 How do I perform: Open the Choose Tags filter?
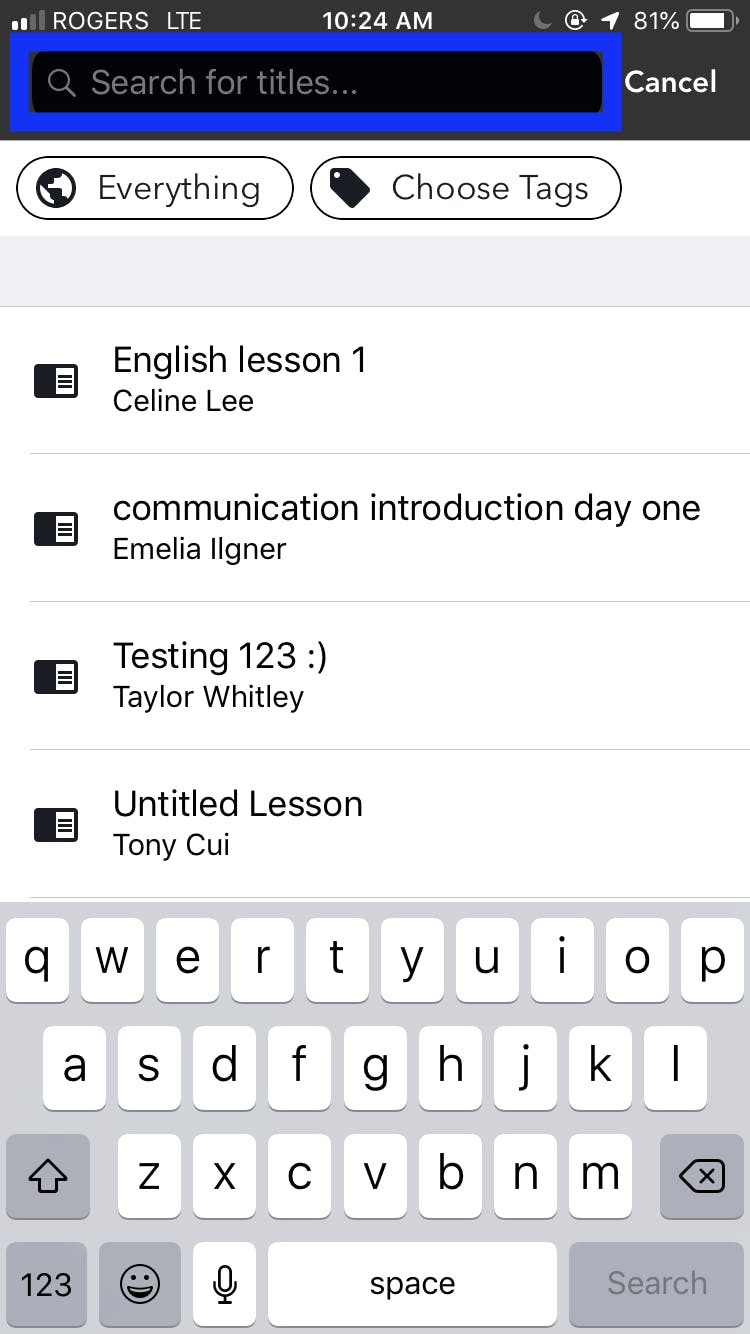coord(466,188)
